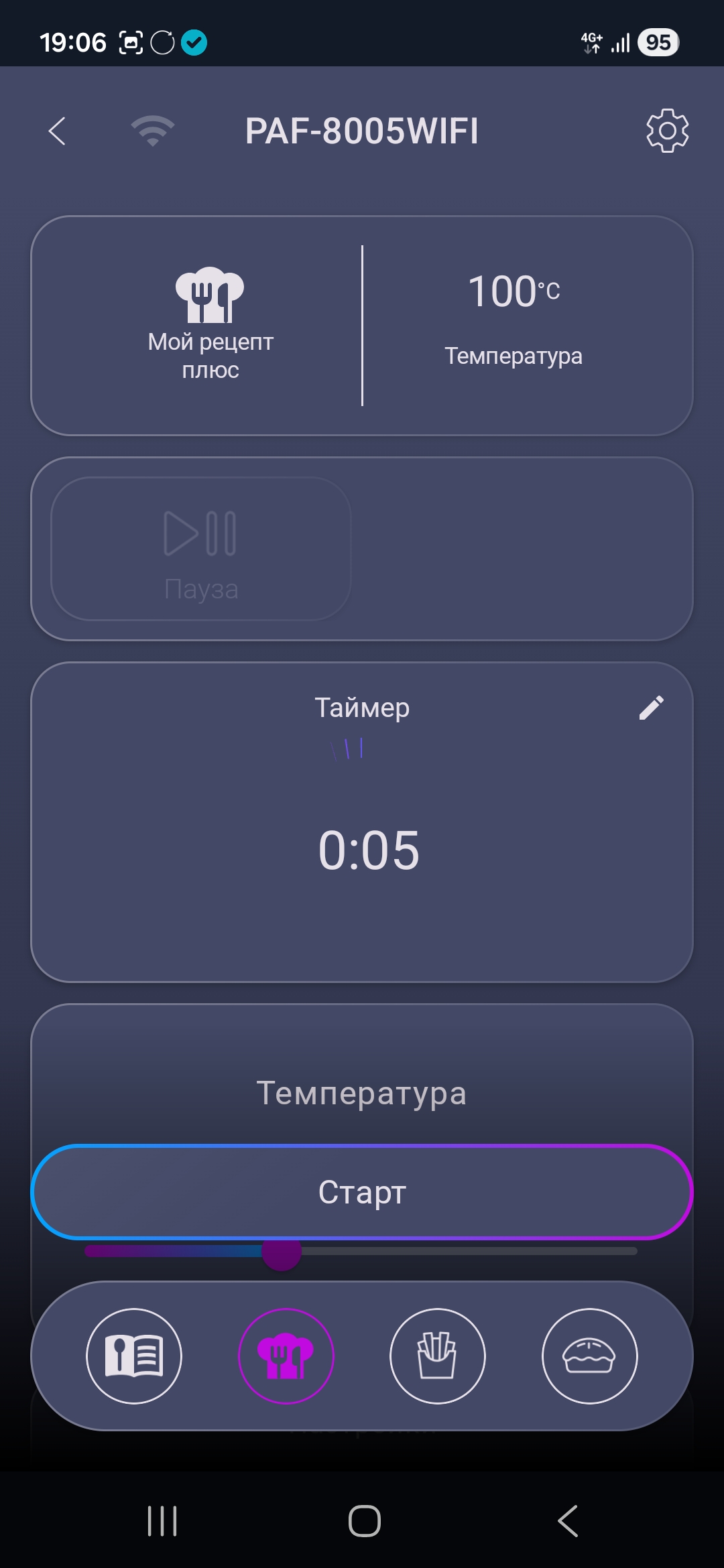This screenshot has width=724, height=1568.
Task: Tap the Пауза play/pause button
Action: (x=201, y=549)
